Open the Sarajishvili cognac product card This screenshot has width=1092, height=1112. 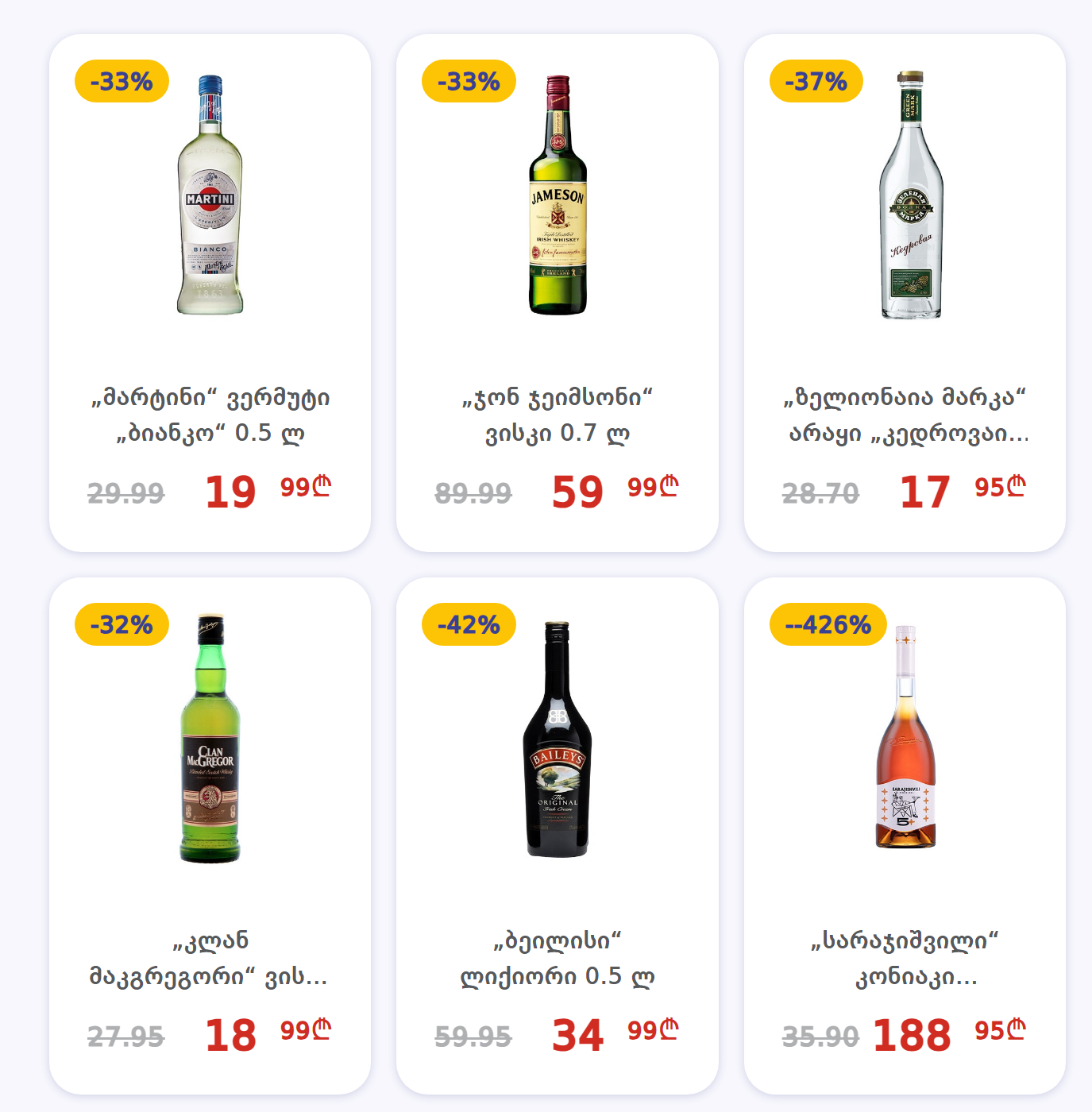(x=905, y=836)
